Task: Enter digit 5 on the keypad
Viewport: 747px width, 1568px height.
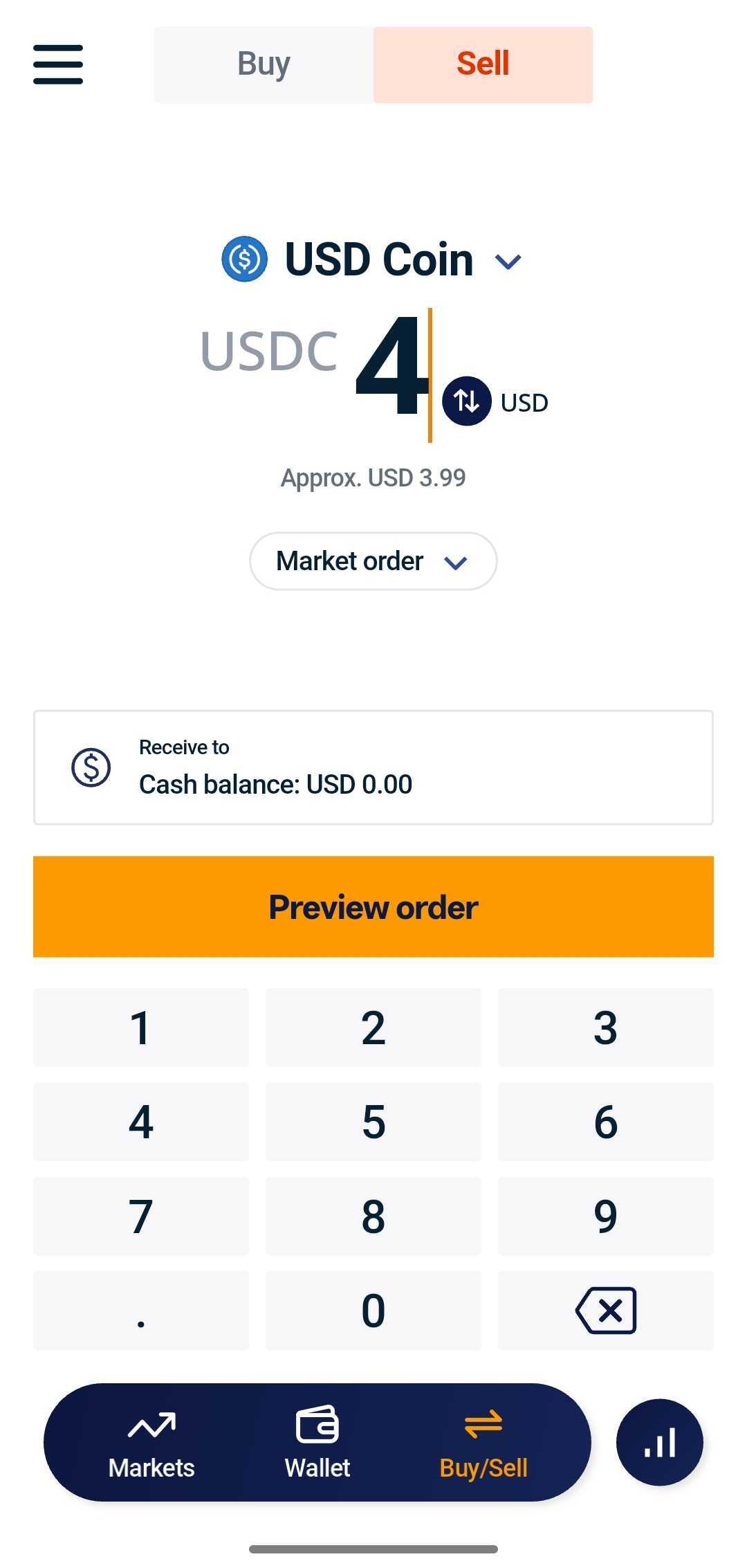Action: point(373,1122)
